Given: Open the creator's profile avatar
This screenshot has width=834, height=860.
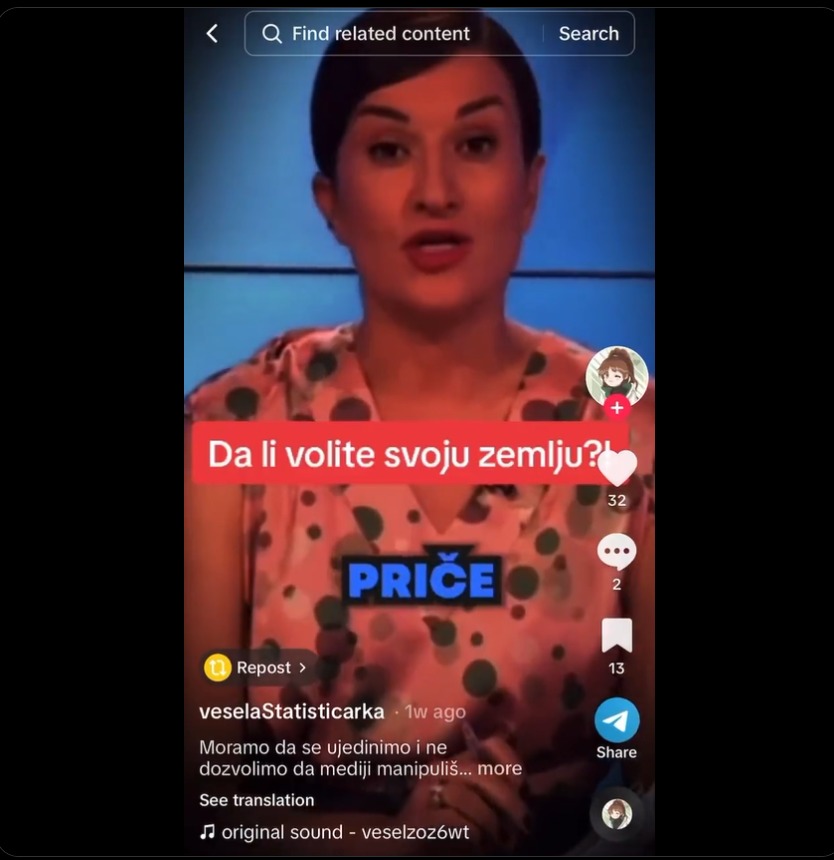Looking at the screenshot, I should tap(616, 376).
